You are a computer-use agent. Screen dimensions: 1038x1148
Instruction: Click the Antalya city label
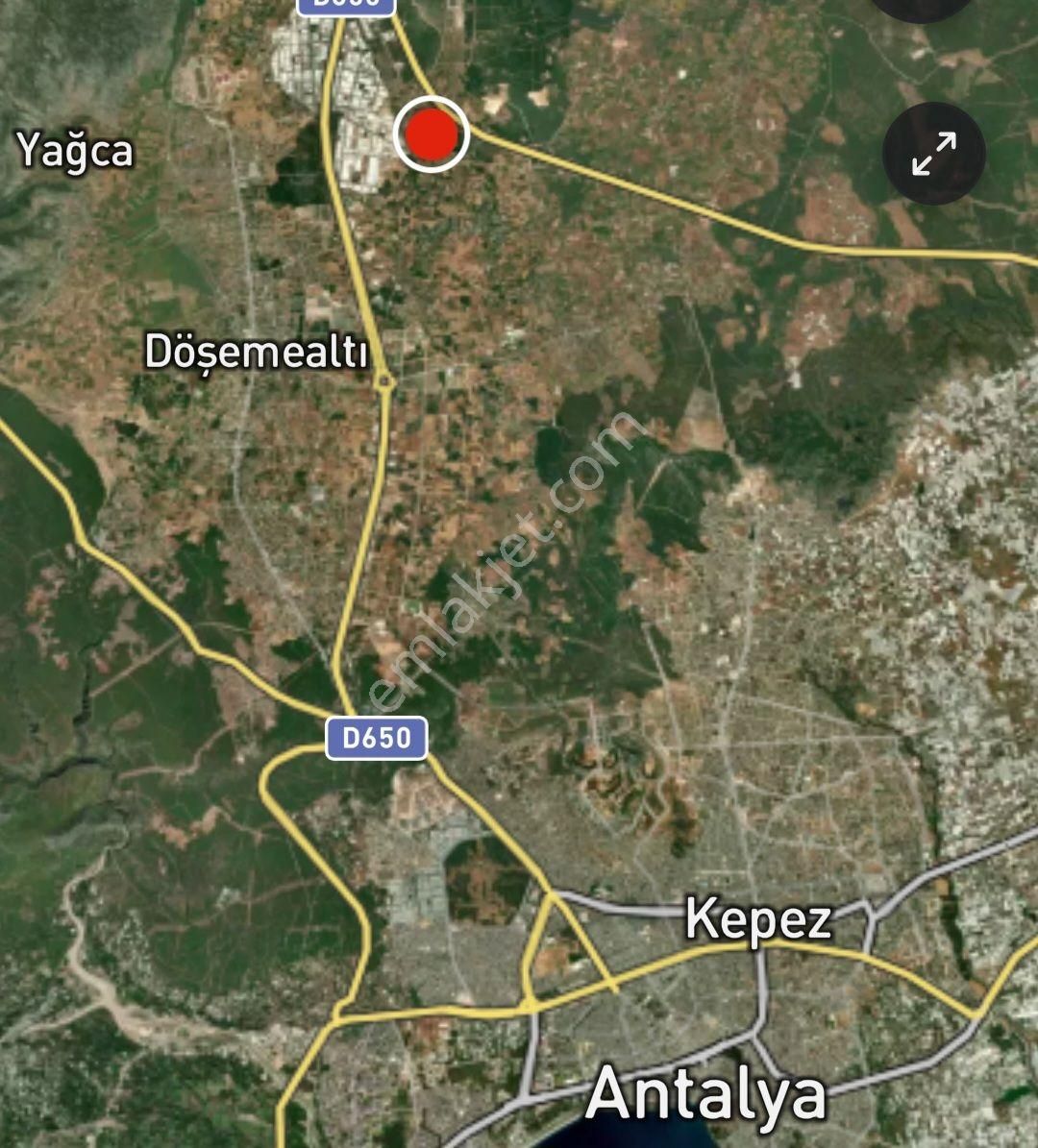point(708,1095)
